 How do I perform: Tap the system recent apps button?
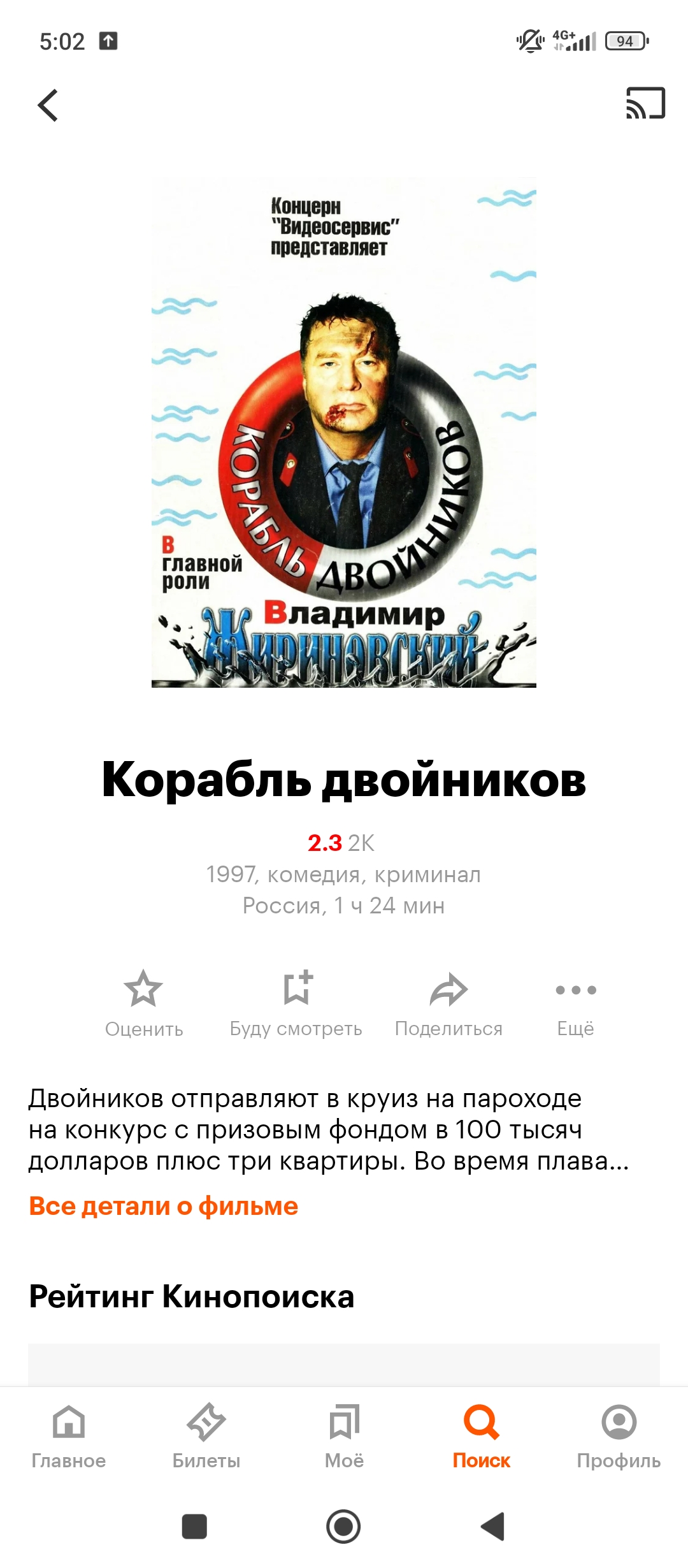(x=194, y=1527)
